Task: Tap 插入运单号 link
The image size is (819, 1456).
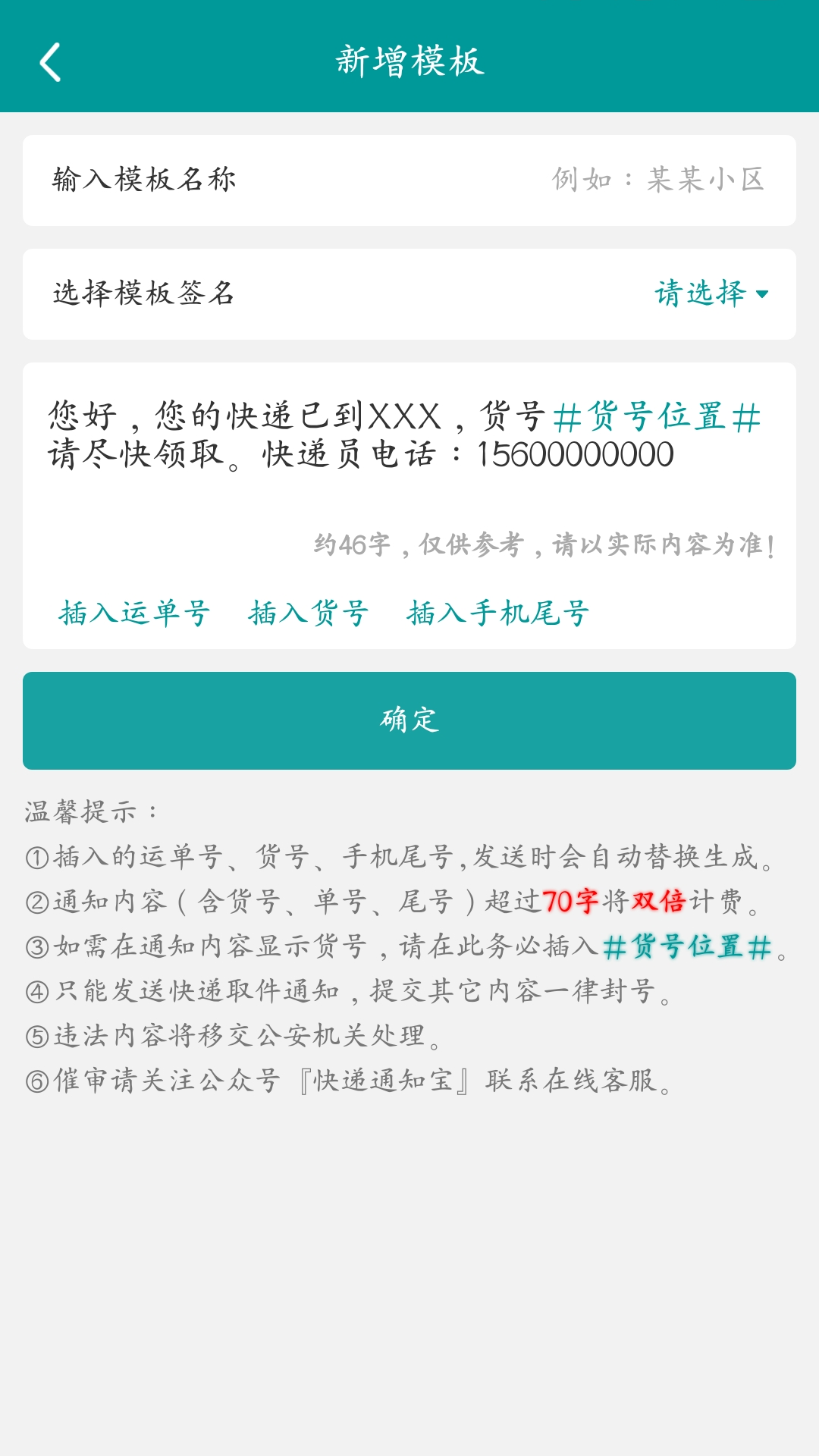Action: point(134,613)
